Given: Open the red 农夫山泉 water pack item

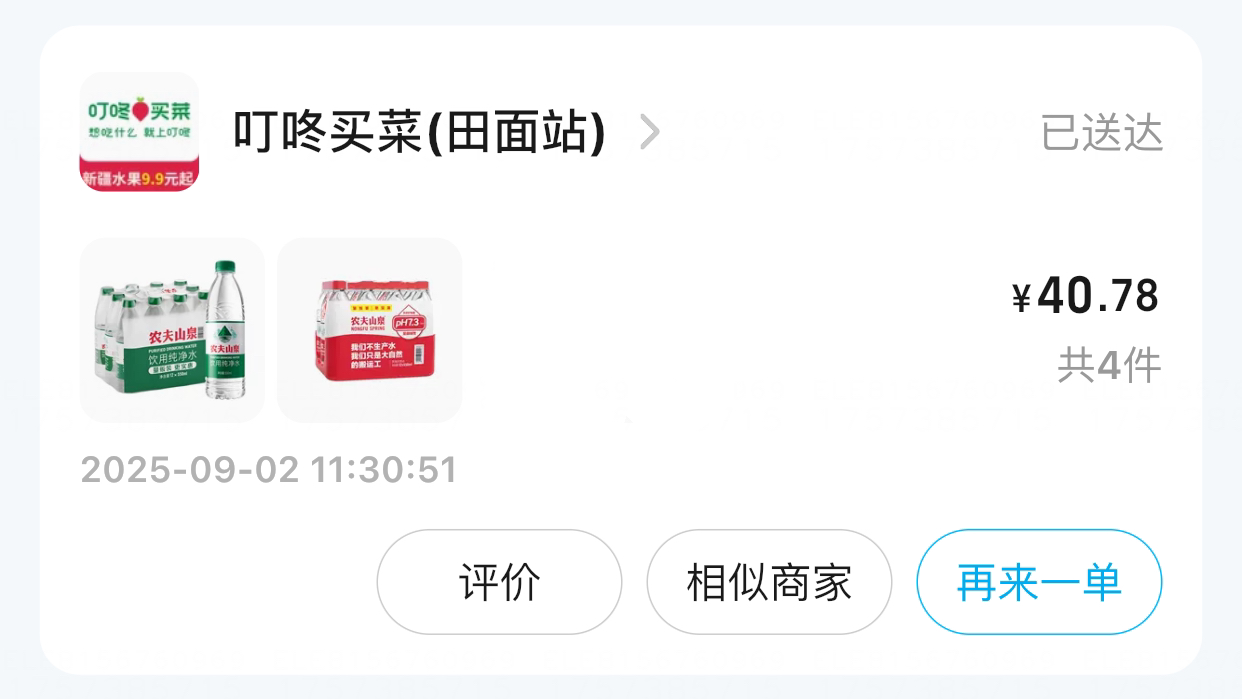Looking at the screenshot, I should 370,330.
